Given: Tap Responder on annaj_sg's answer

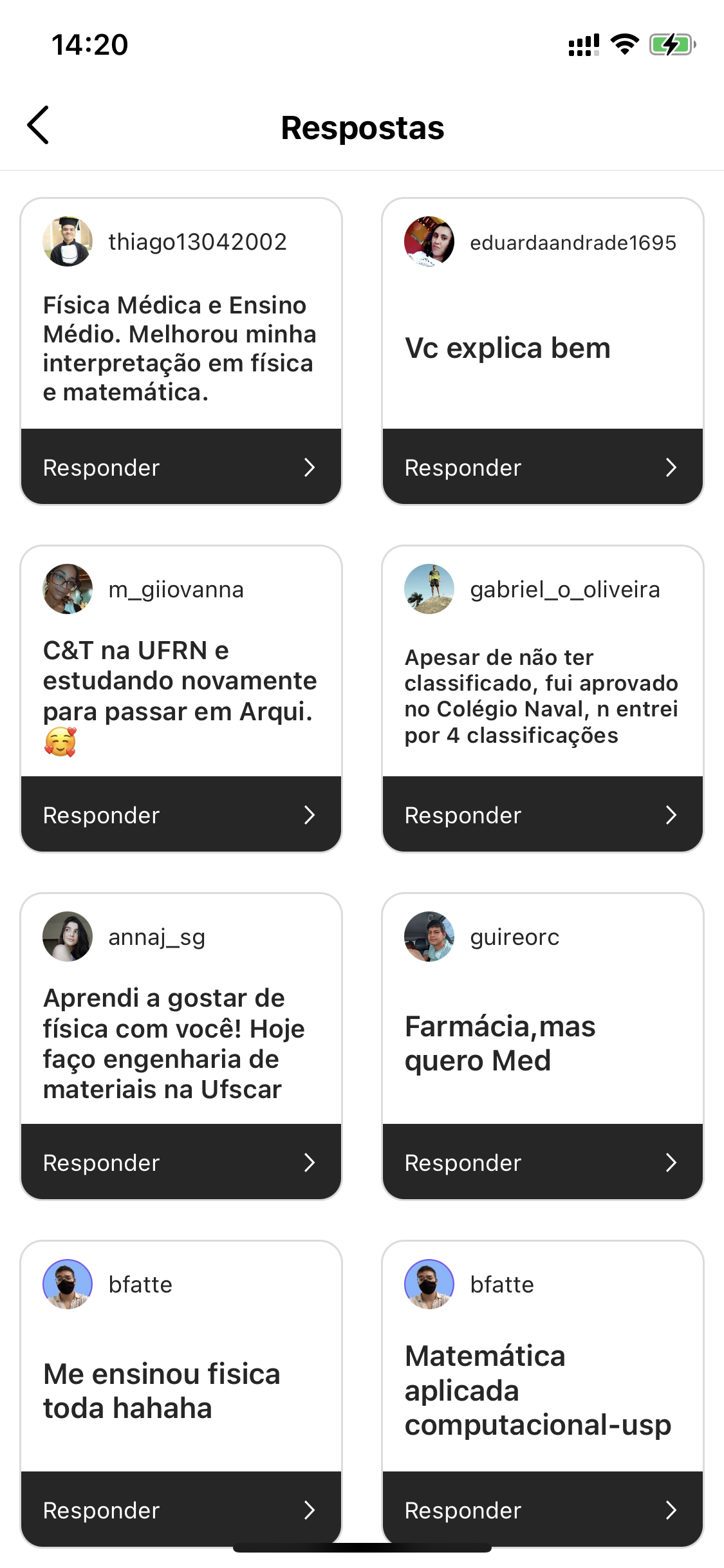Looking at the screenshot, I should [181, 1162].
